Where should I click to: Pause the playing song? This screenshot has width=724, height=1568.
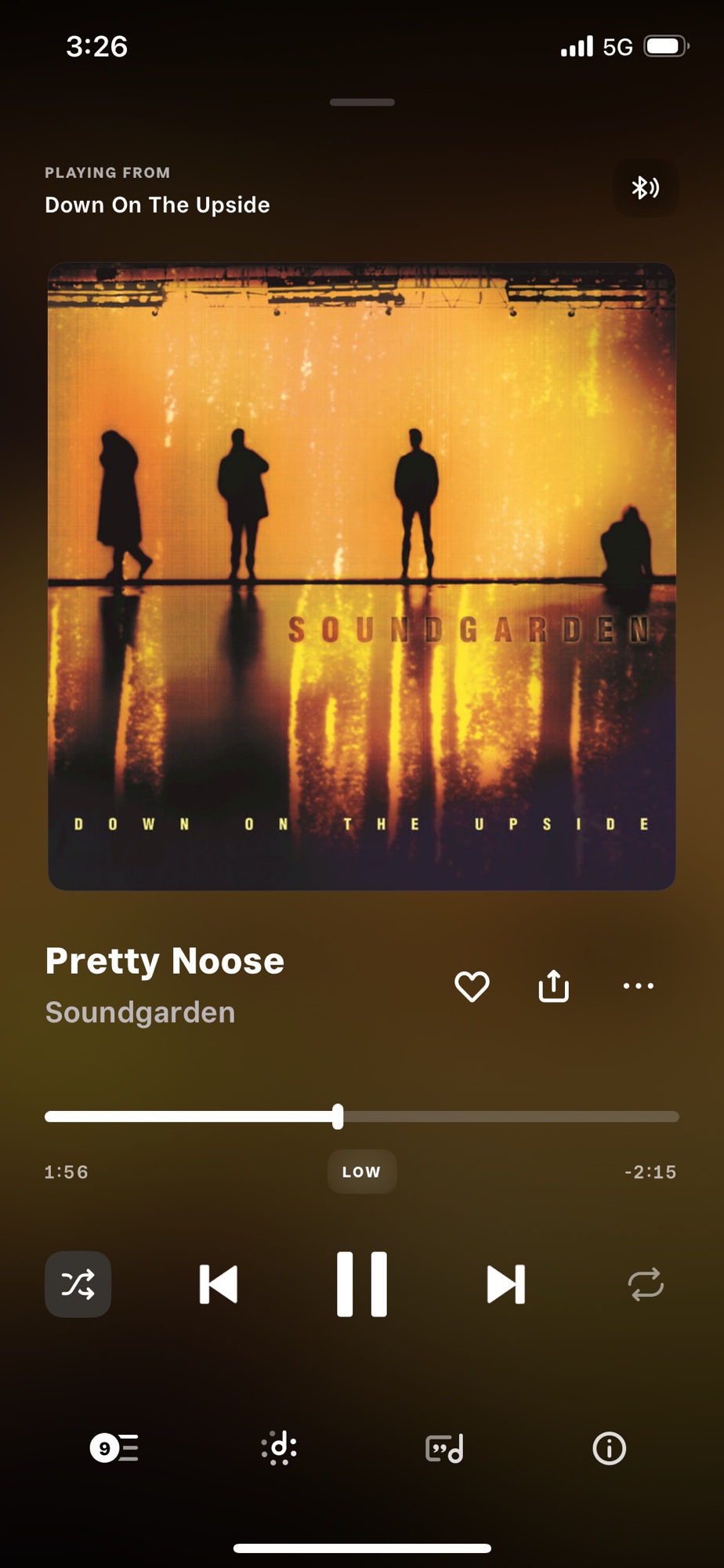pos(362,1284)
